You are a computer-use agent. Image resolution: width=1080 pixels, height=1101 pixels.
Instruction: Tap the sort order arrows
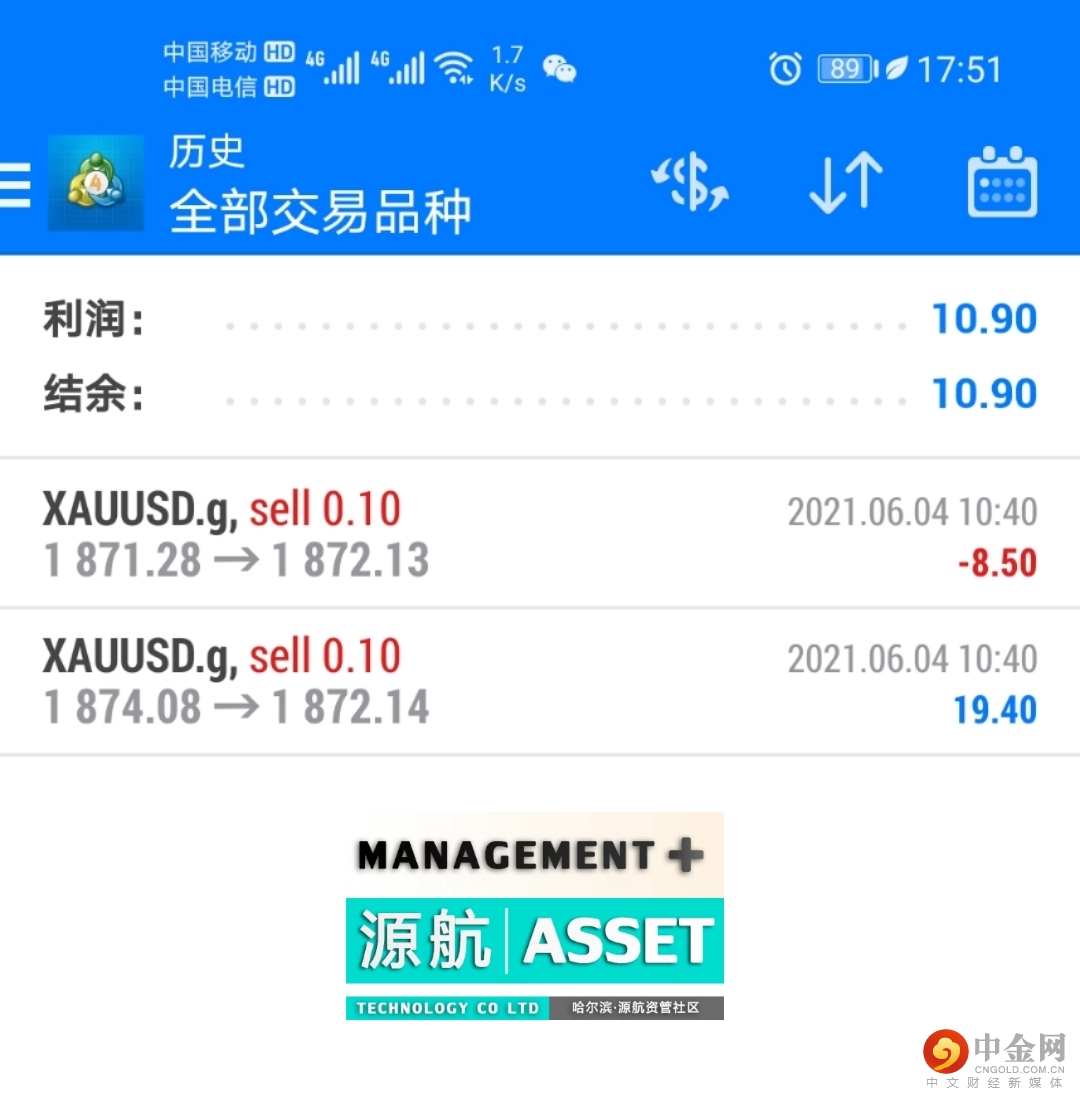coord(846,184)
